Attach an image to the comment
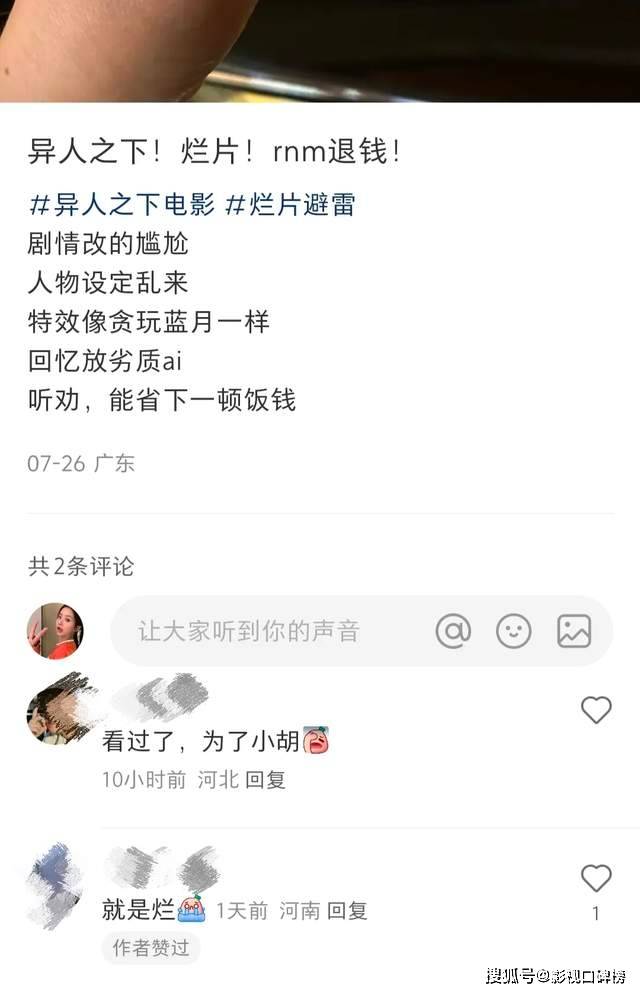This screenshot has height=993, width=640. pyautogui.click(x=574, y=631)
